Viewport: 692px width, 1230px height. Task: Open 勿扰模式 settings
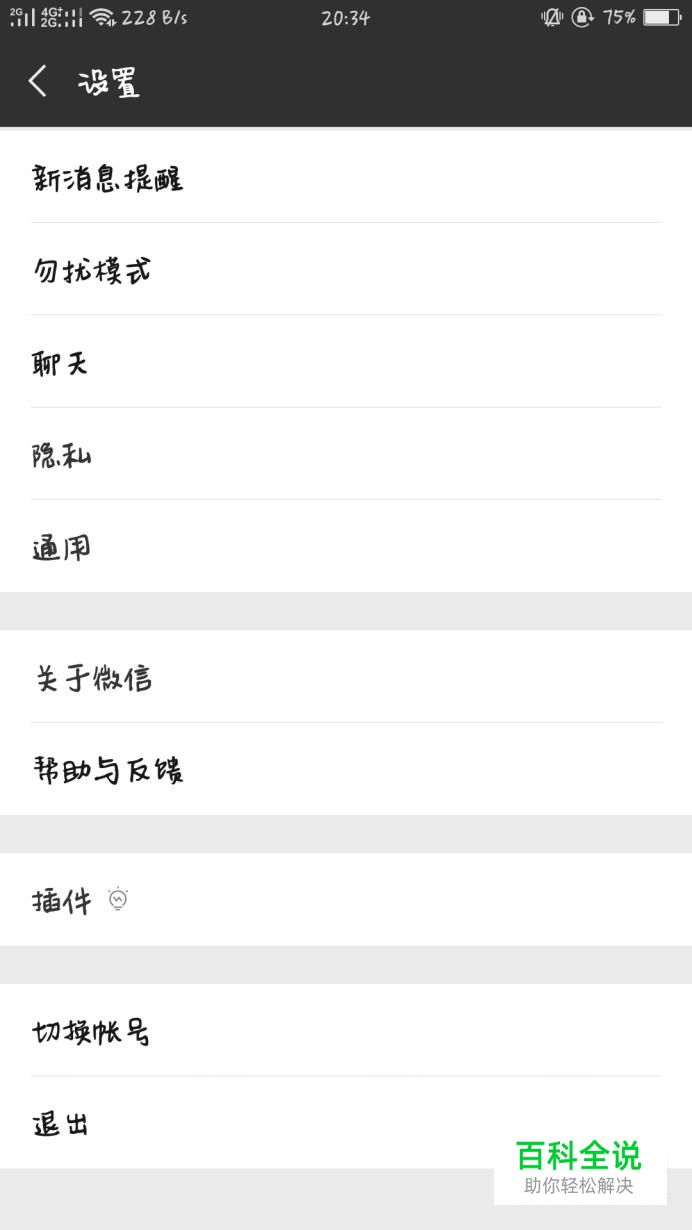(346, 269)
